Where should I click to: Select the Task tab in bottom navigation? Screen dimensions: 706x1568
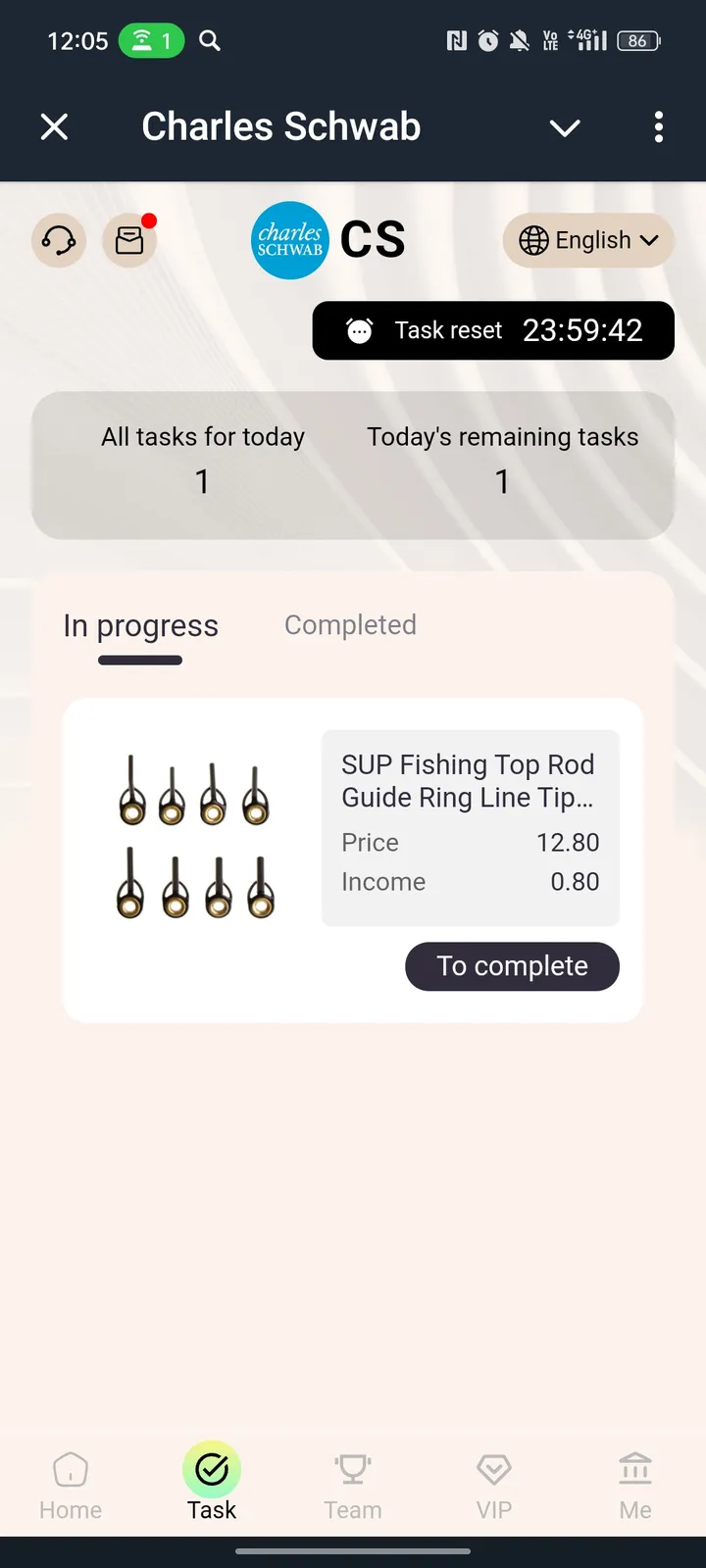[x=212, y=1486]
